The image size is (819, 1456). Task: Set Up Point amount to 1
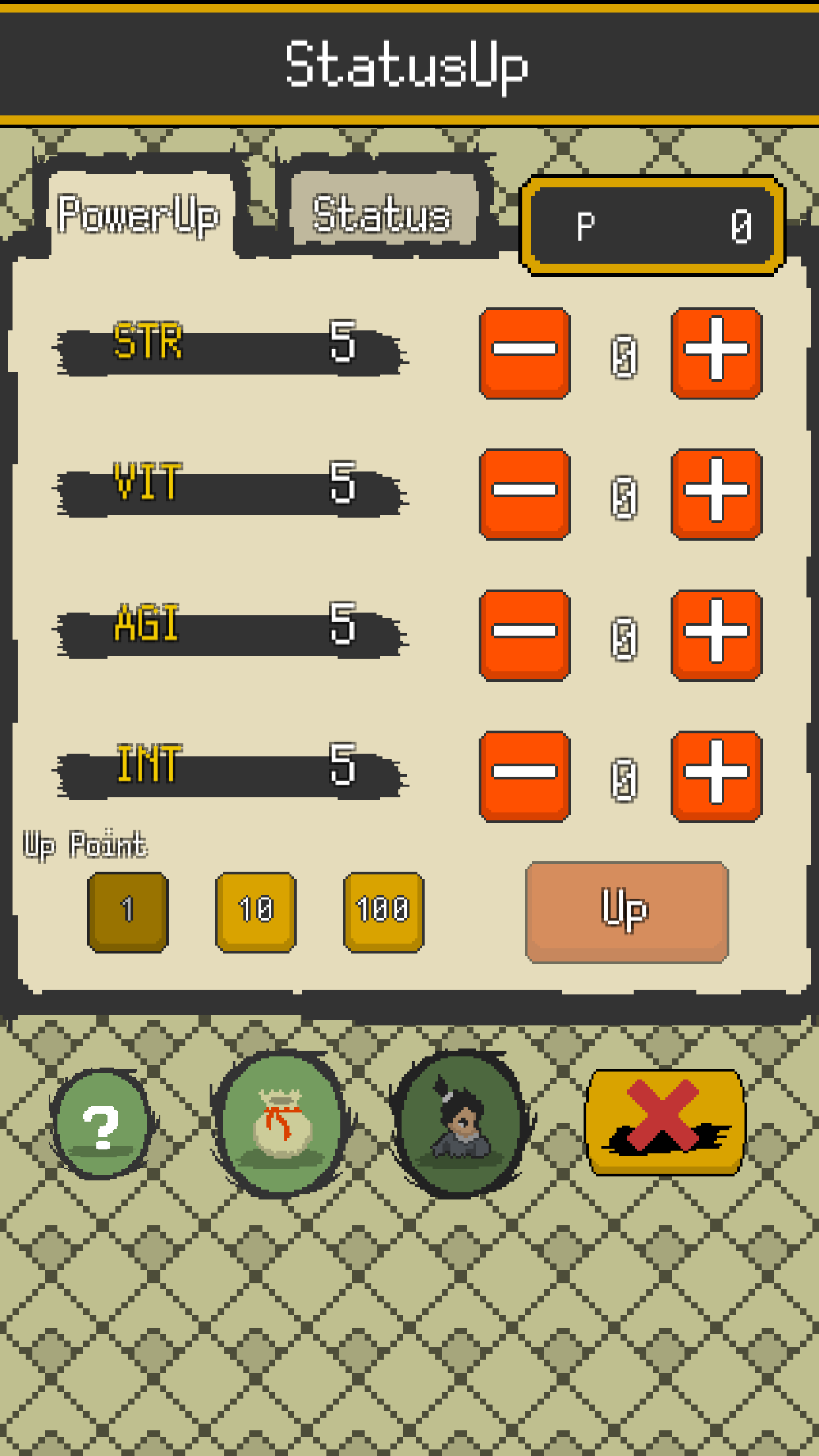coord(128,911)
